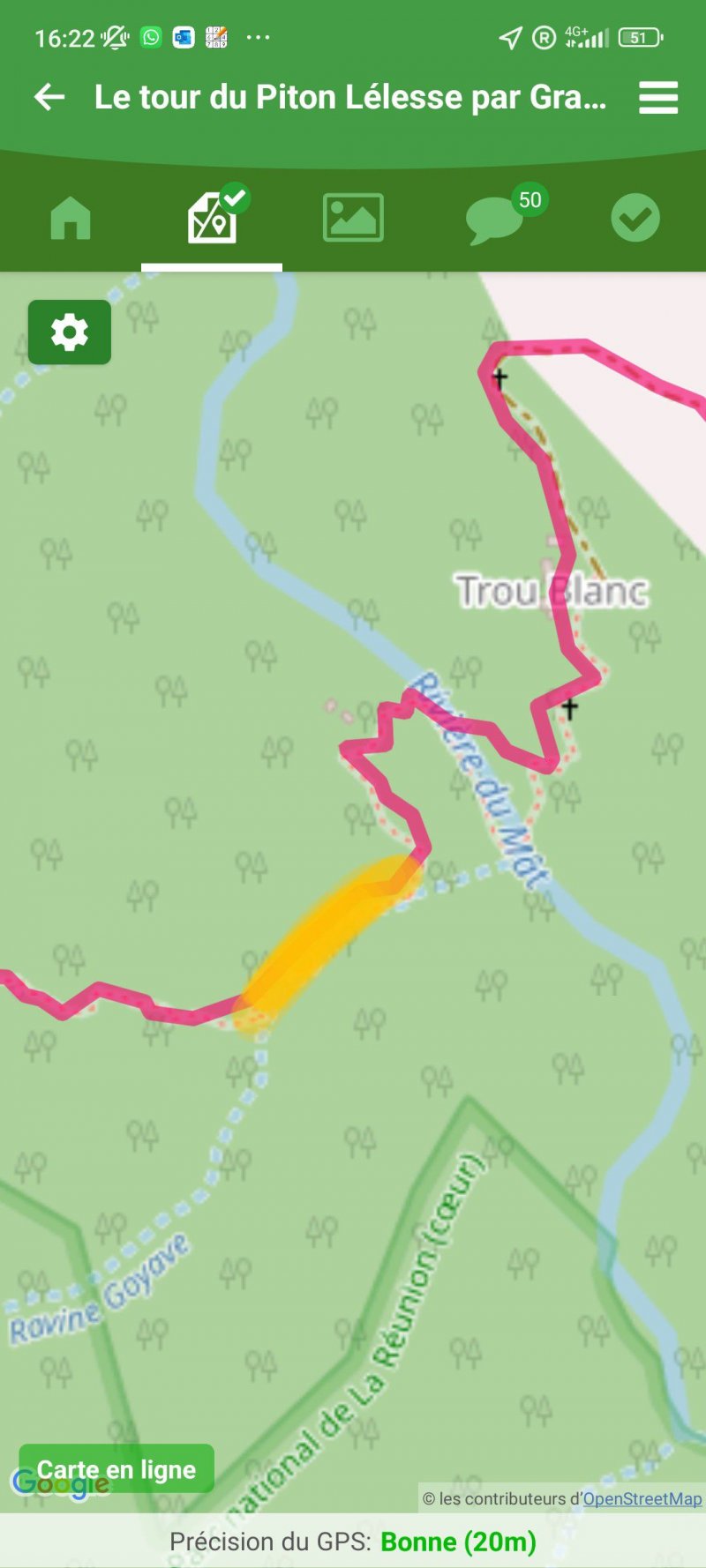Open the OpenStreetMap contributors link
Viewport: 706px width, 1568px height.
[x=642, y=1498]
